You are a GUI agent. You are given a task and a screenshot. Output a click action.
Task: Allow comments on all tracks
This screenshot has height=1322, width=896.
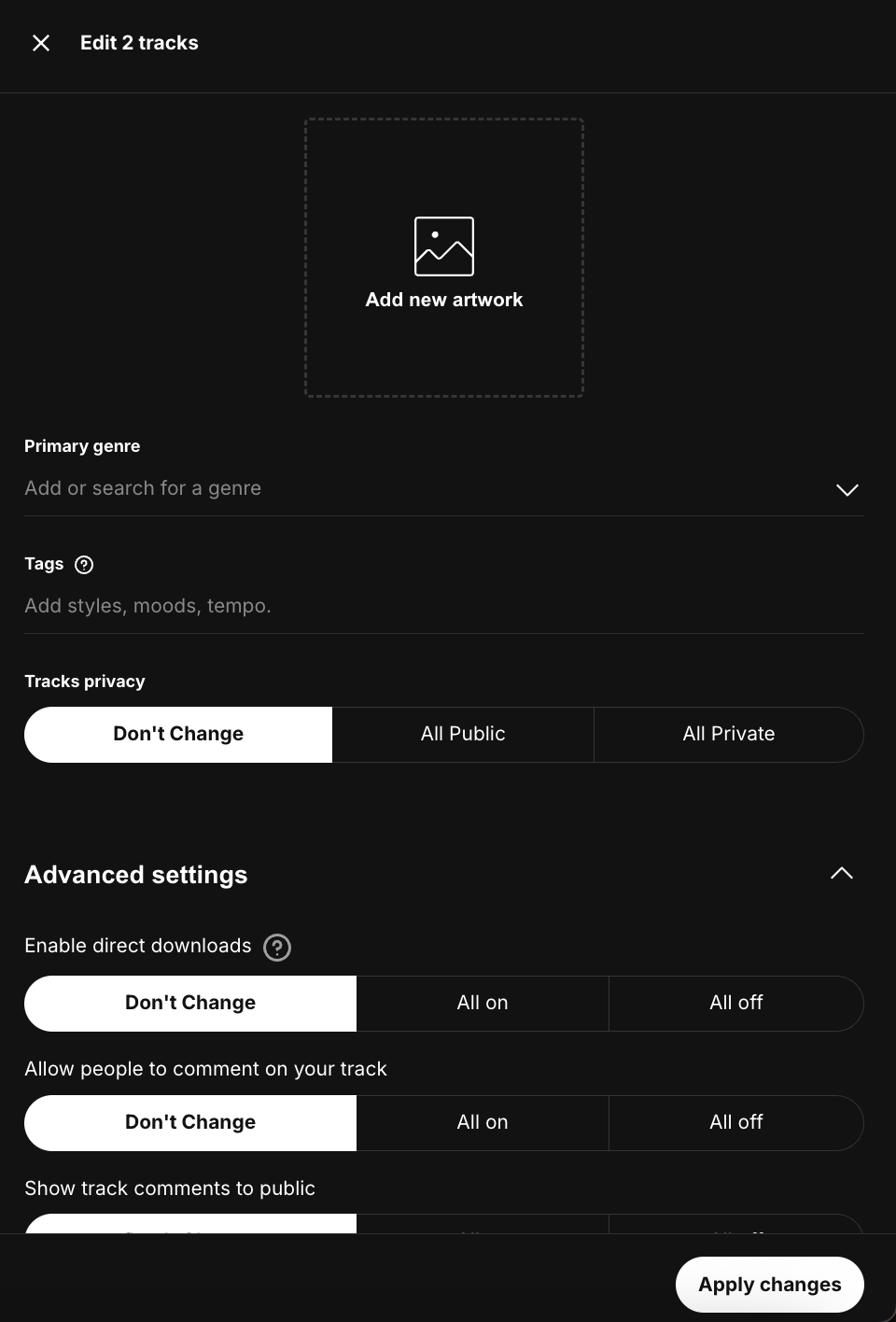(x=483, y=1123)
